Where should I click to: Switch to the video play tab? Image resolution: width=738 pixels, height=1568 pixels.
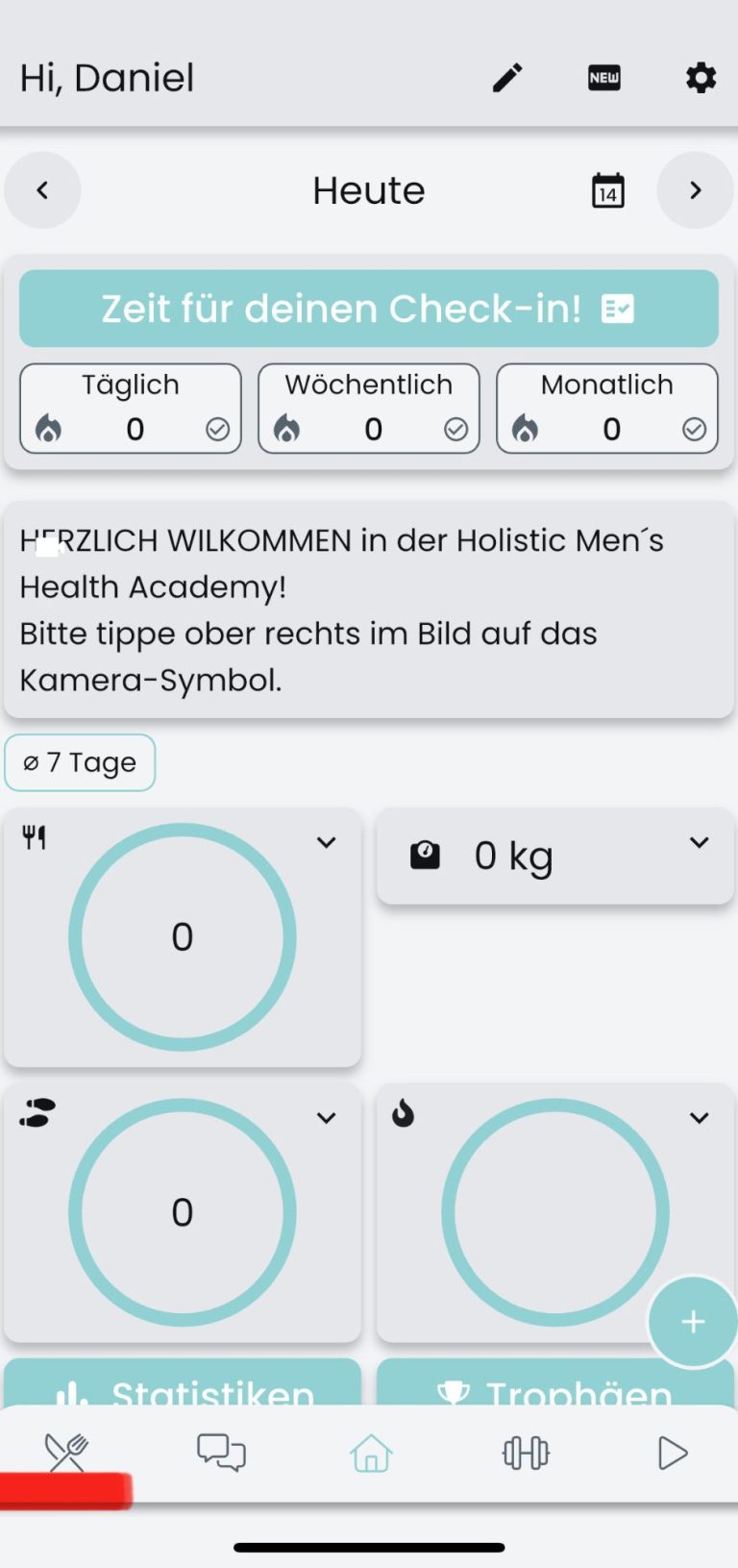(672, 1453)
